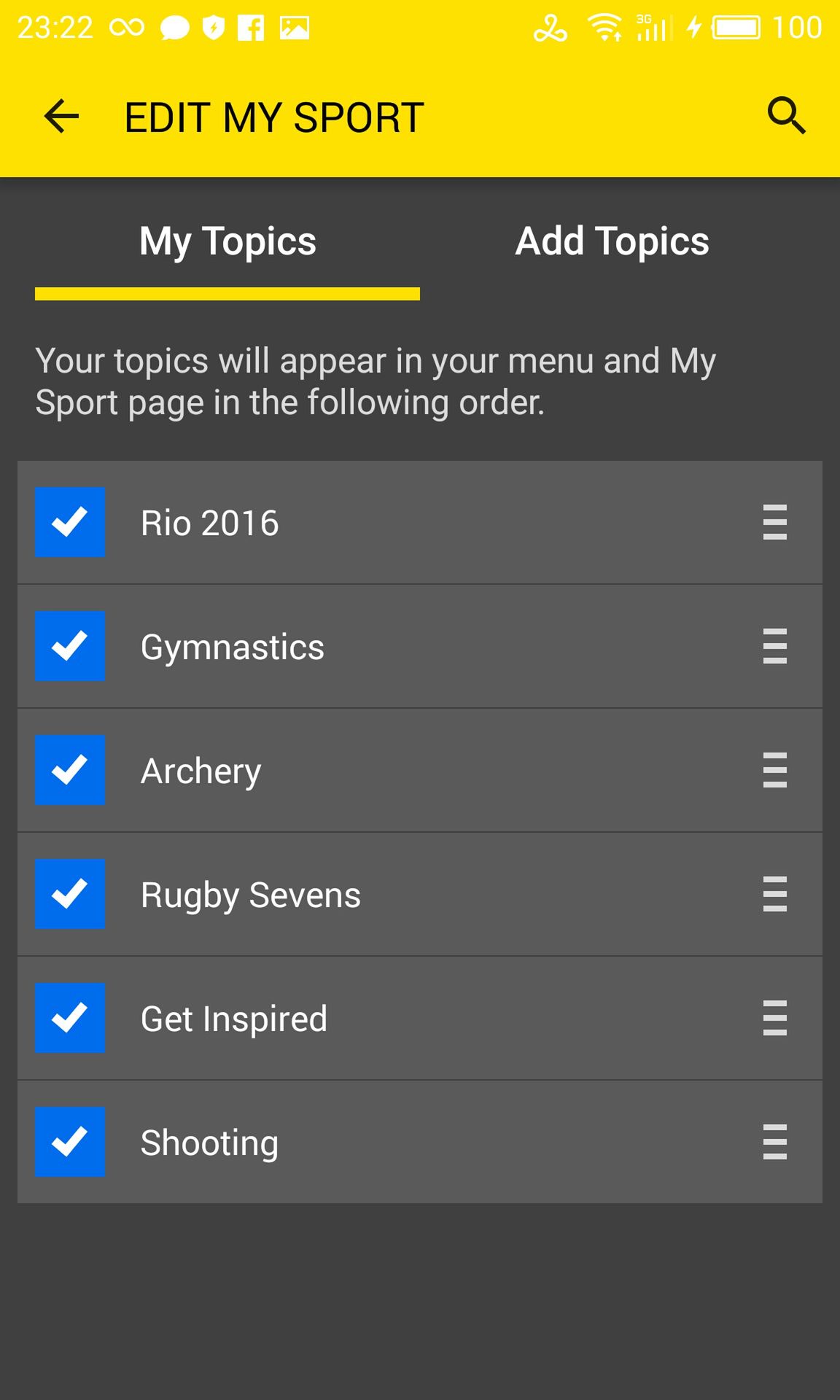Remove Get Inspired by unchecking it
840x1400 pixels.
(70, 1018)
